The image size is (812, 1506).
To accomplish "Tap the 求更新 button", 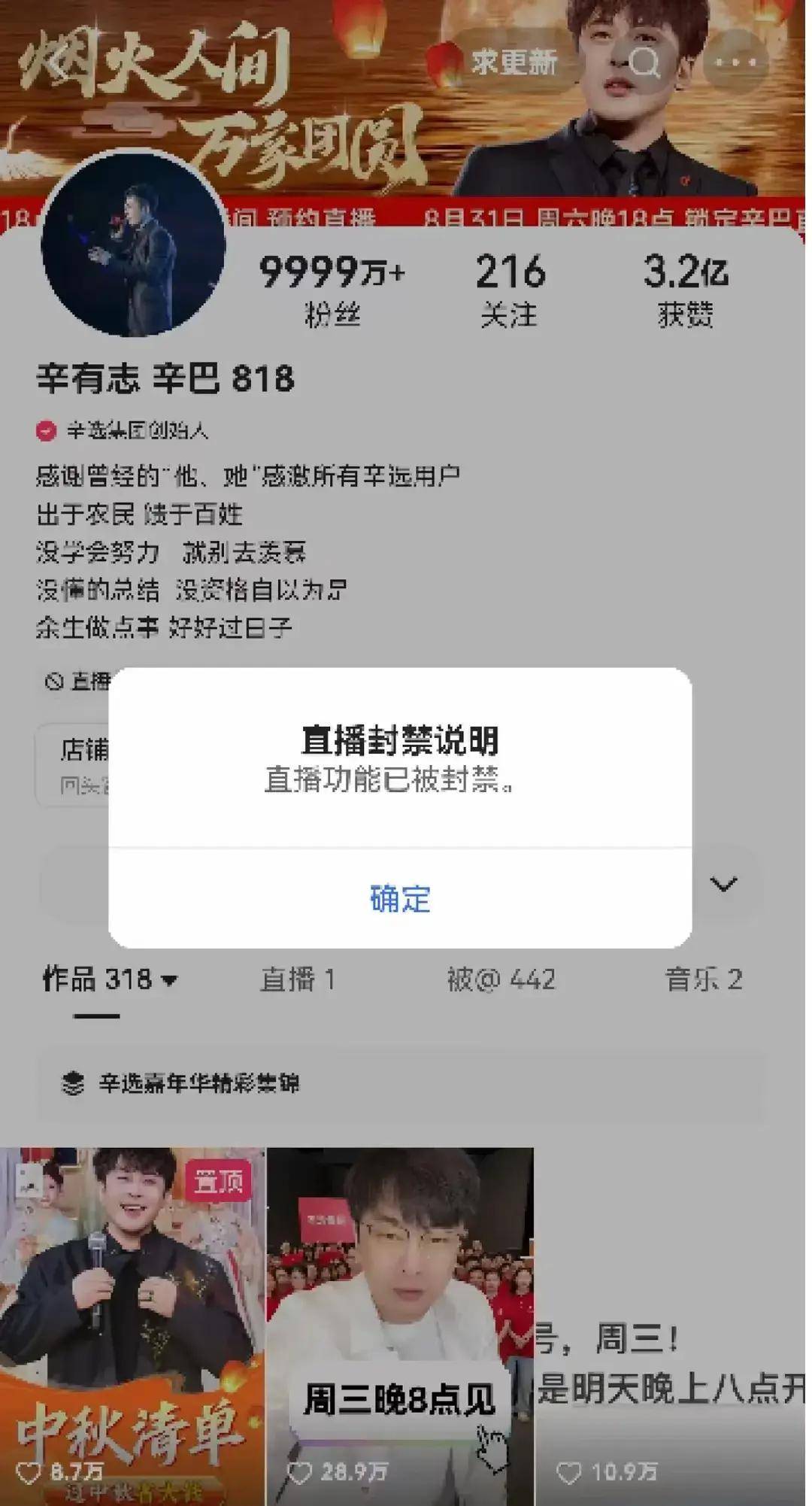I will tap(514, 62).
